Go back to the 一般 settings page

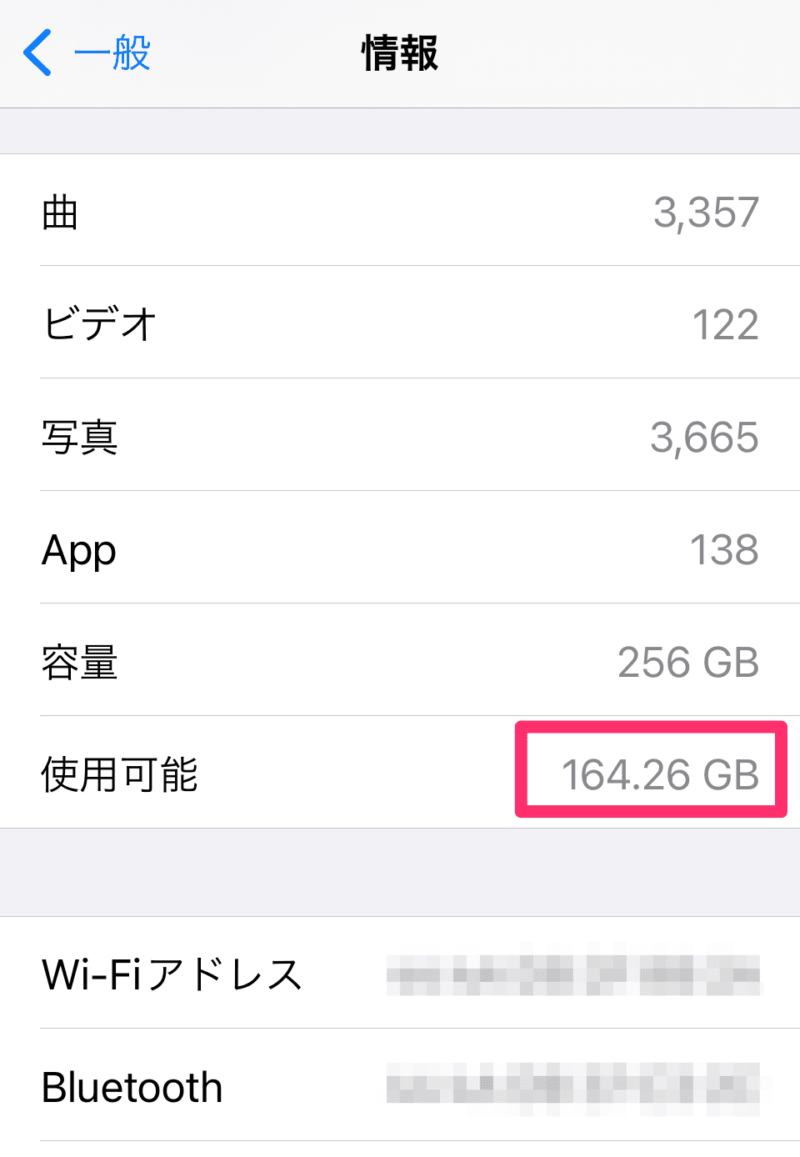click(x=88, y=53)
